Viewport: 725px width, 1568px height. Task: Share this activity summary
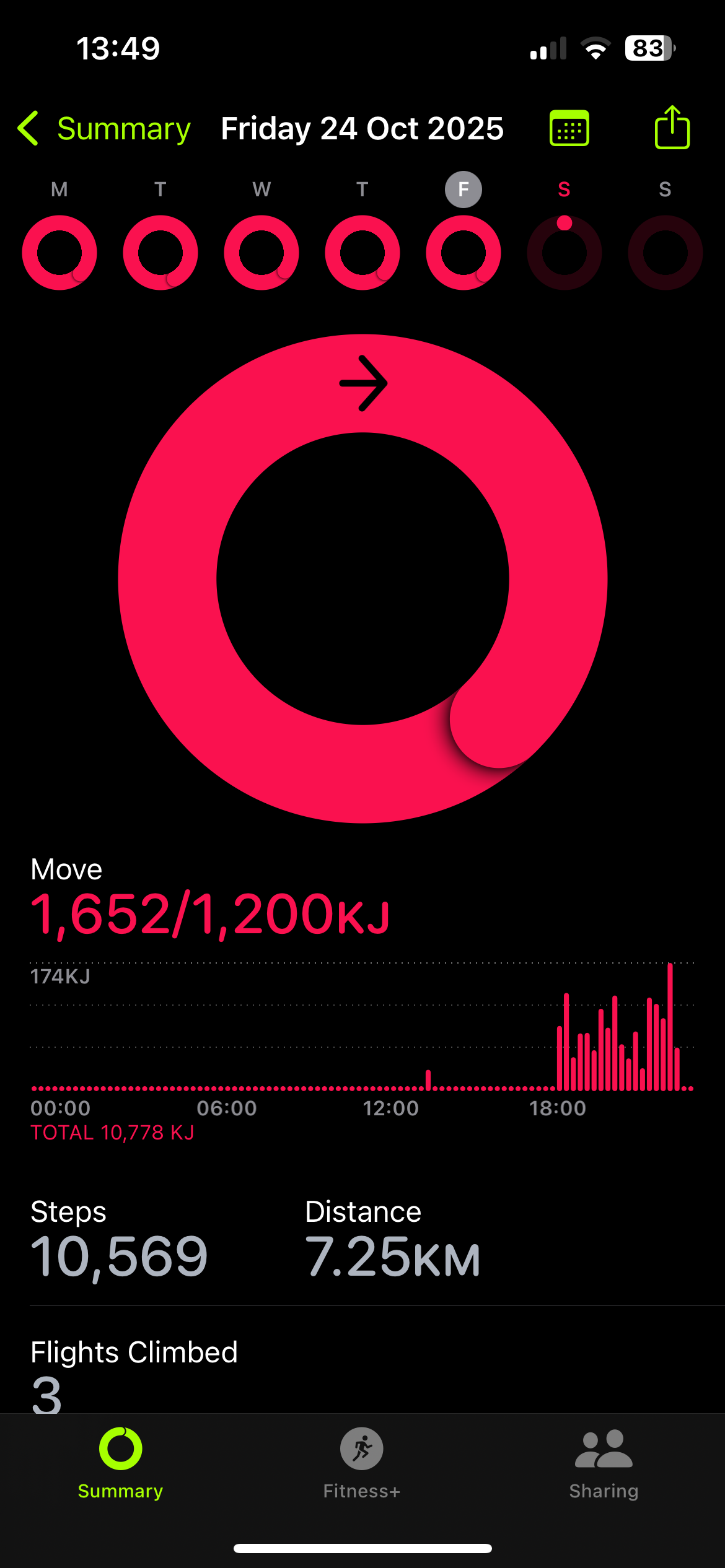pos(672,128)
